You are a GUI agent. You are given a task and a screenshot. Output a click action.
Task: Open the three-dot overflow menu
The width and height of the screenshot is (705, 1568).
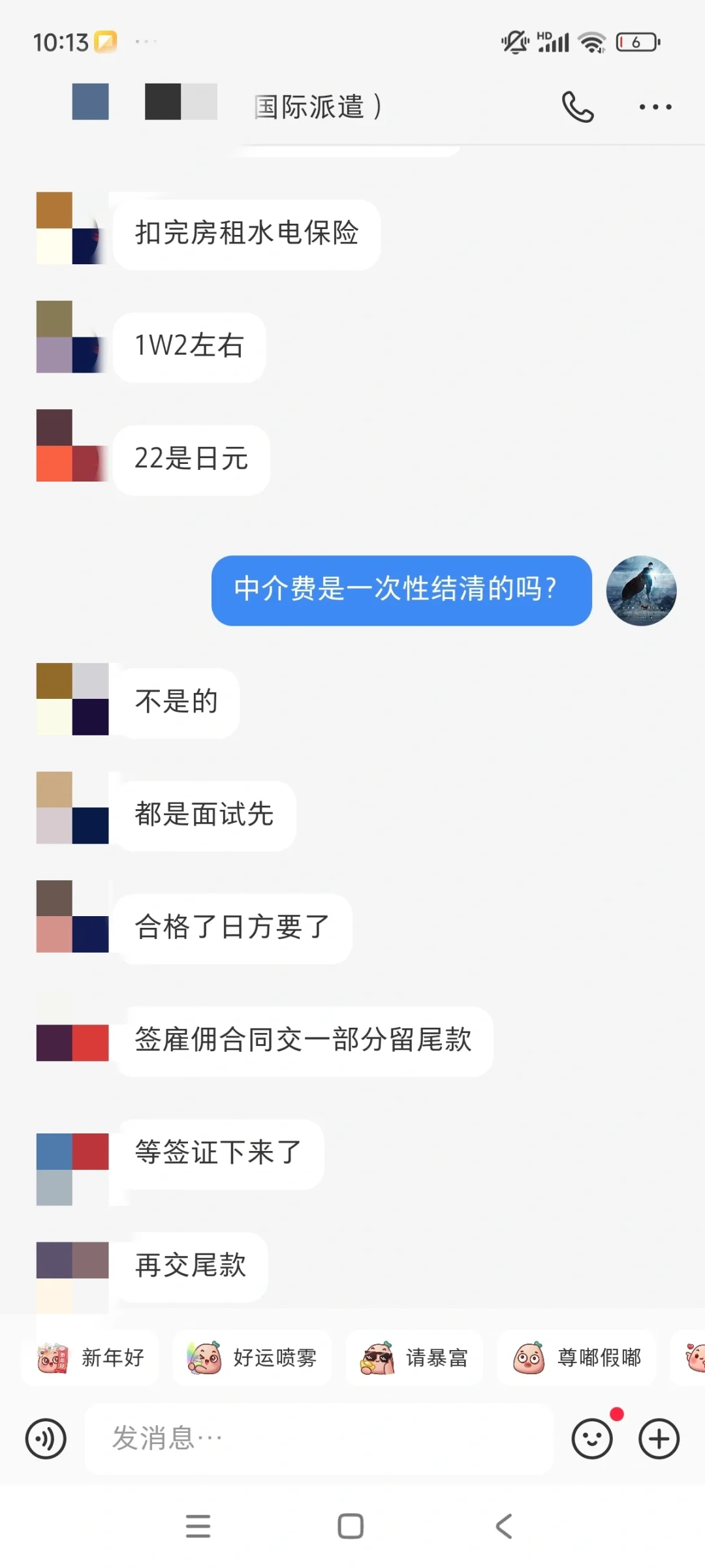655,107
